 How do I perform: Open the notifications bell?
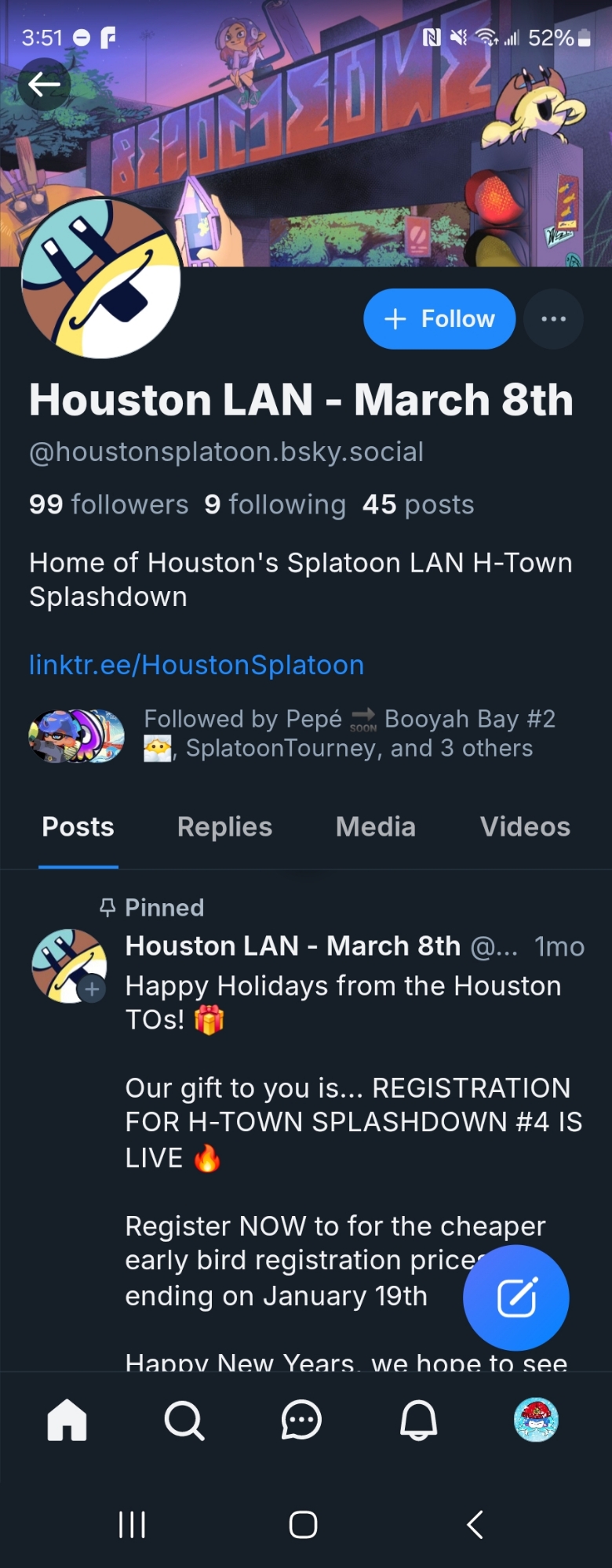(418, 1420)
